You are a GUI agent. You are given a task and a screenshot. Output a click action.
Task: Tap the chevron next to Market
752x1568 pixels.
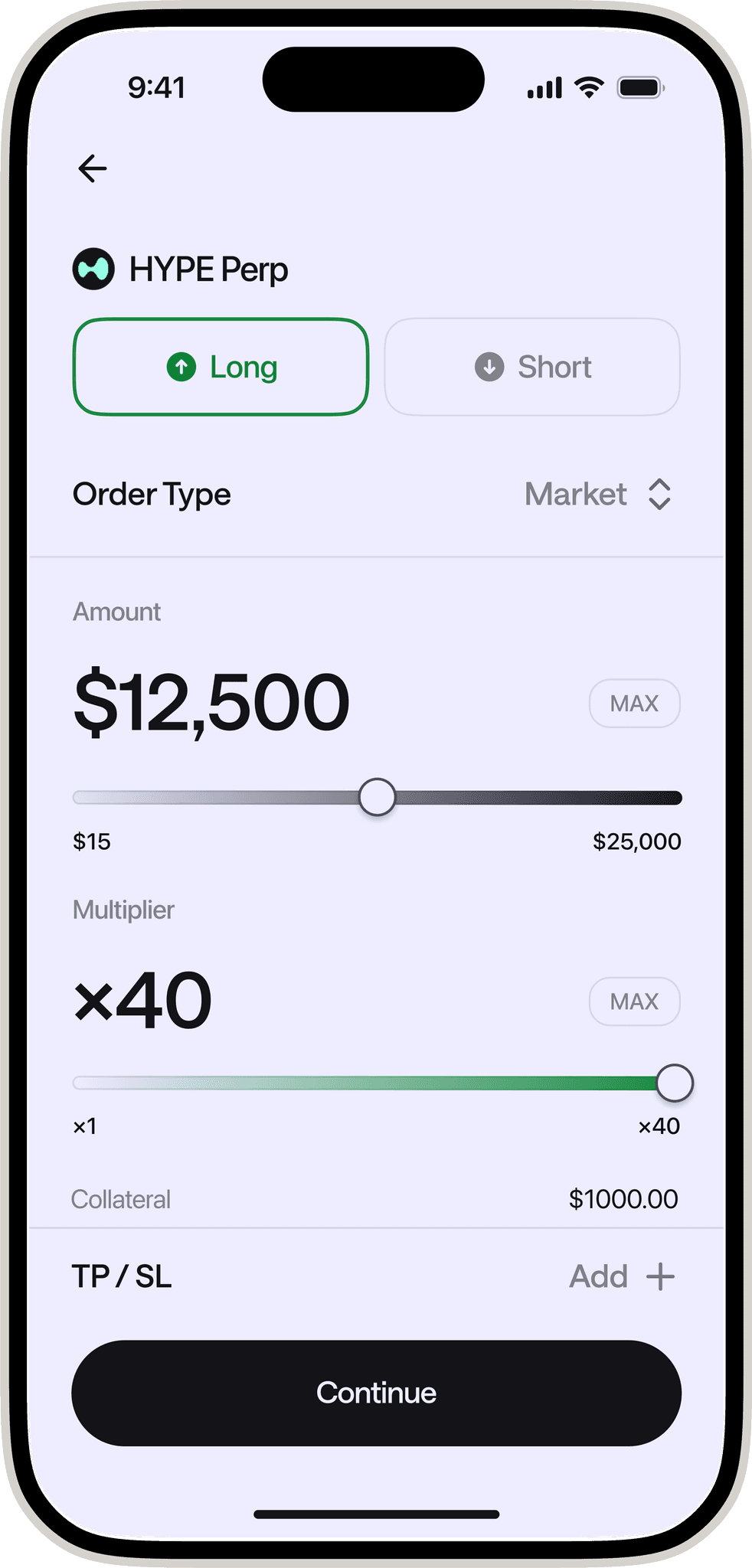(659, 494)
